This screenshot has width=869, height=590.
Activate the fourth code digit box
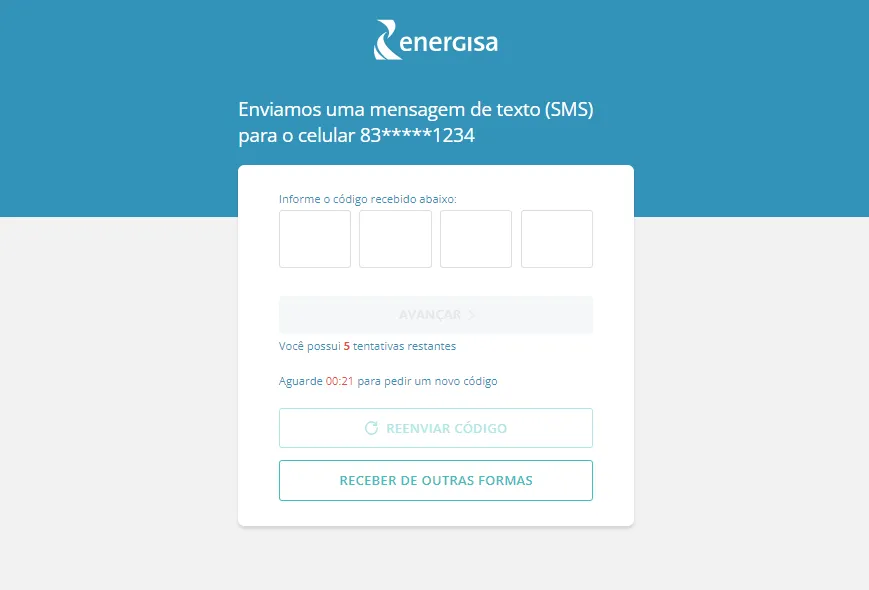click(x=557, y=239)
